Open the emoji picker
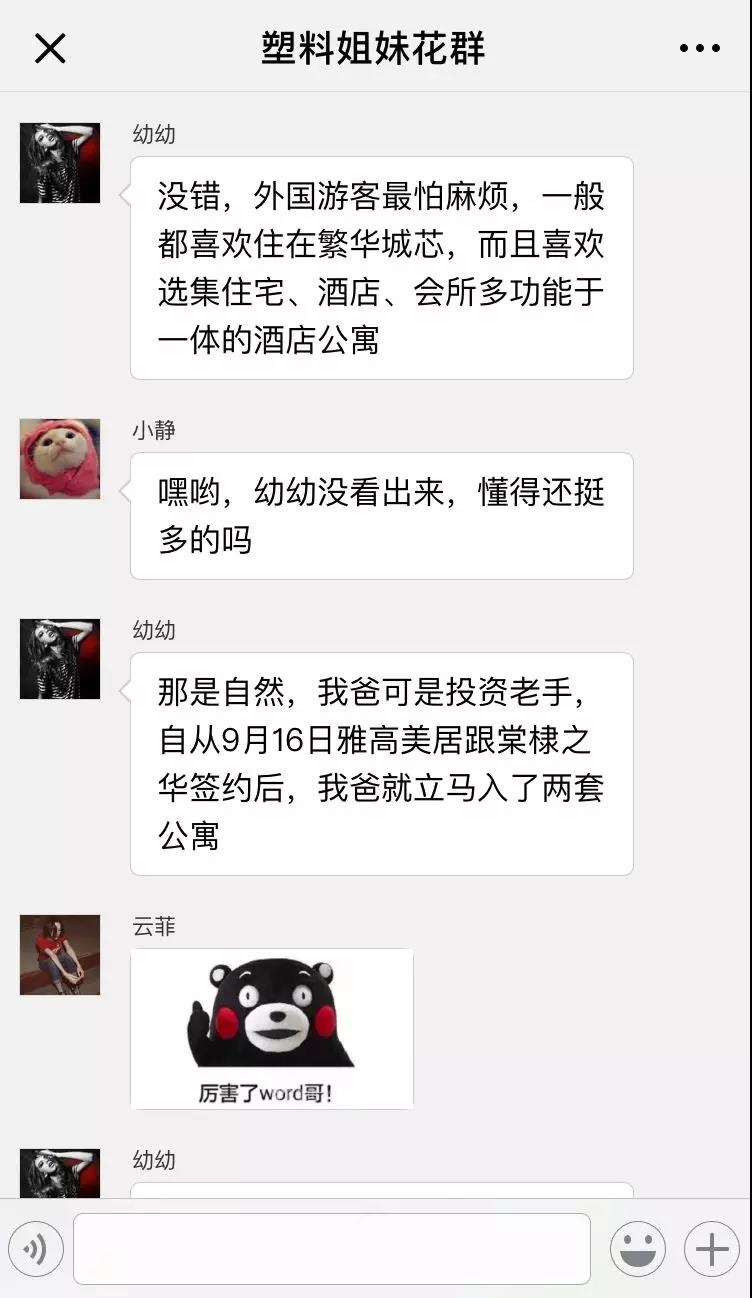Viewport: 752px width, 1298px height. click(x=638, y=1249)
